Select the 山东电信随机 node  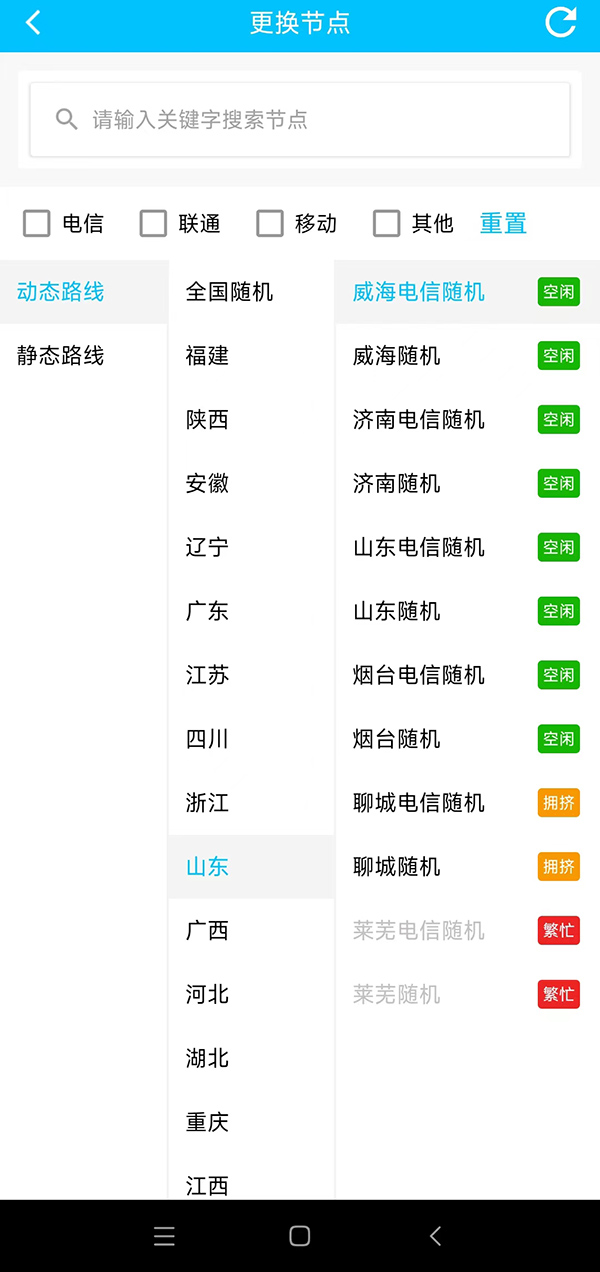pos(419,548)
